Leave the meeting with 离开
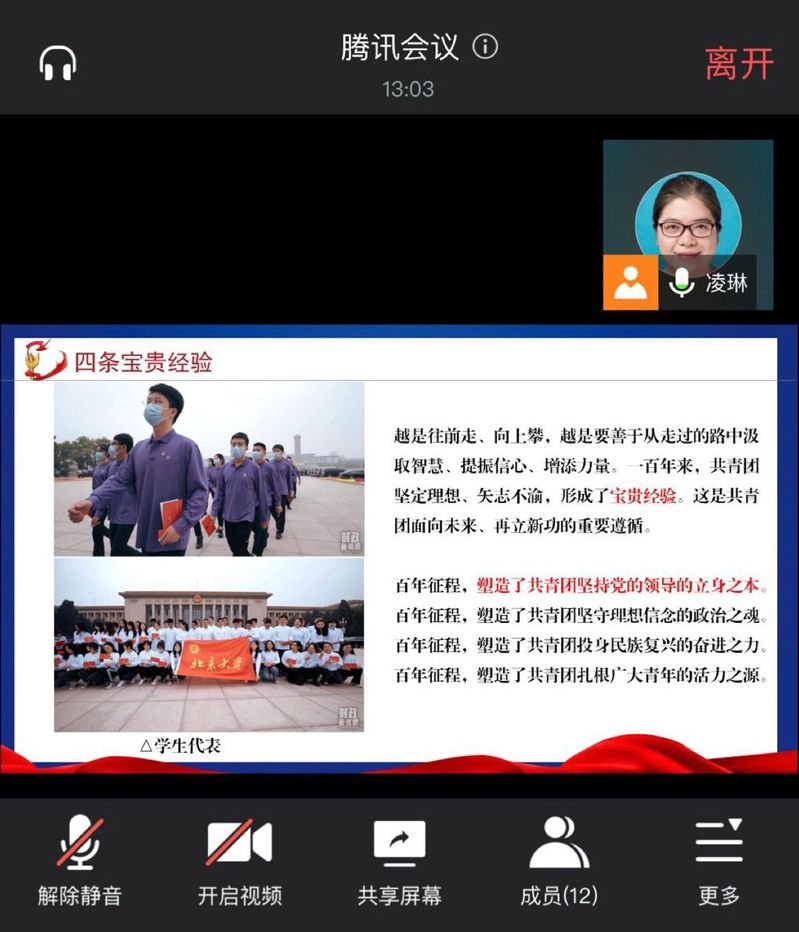799x932 pixels. (x=739, y=64)
